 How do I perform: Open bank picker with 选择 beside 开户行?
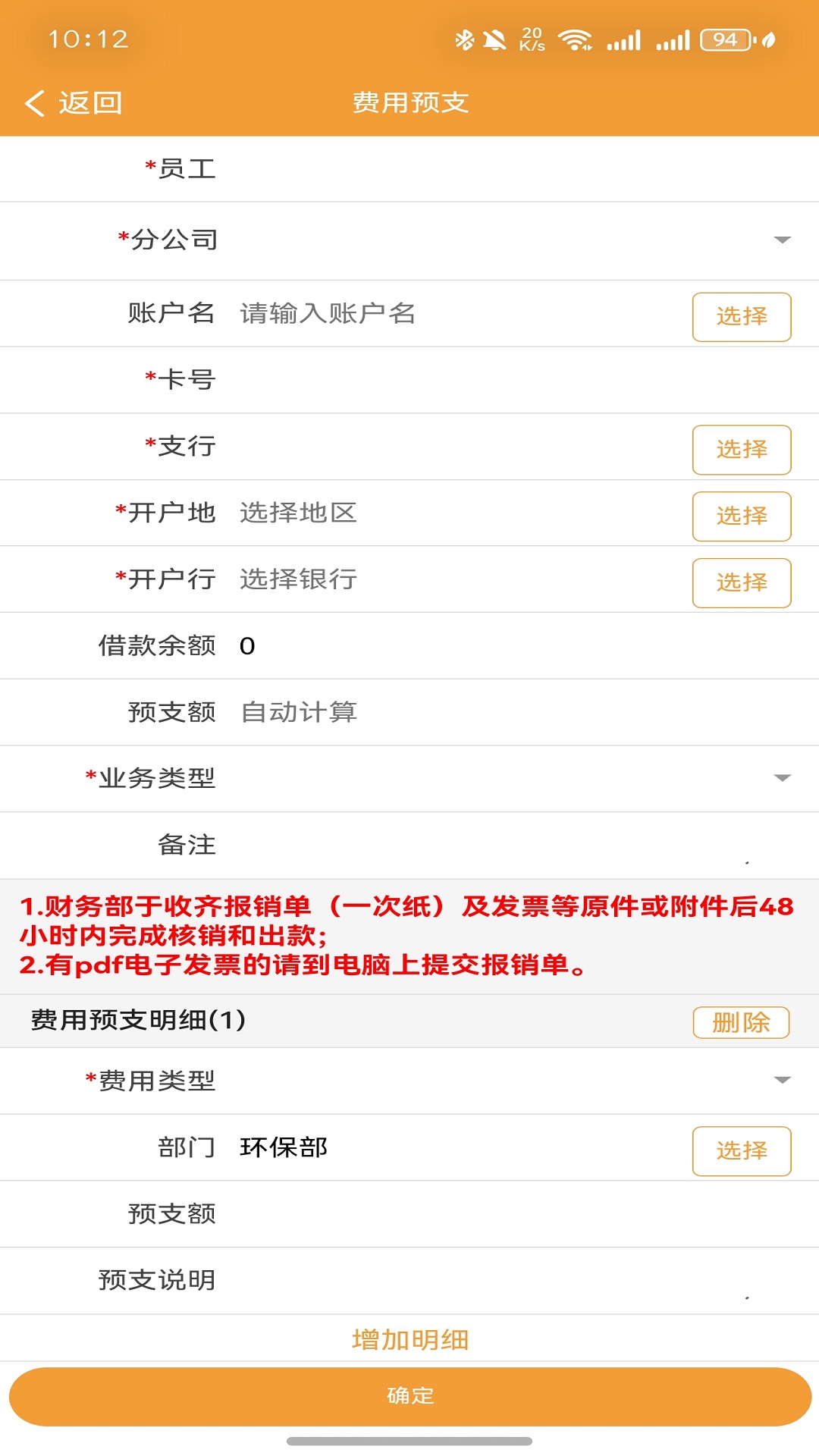(741, 582)
